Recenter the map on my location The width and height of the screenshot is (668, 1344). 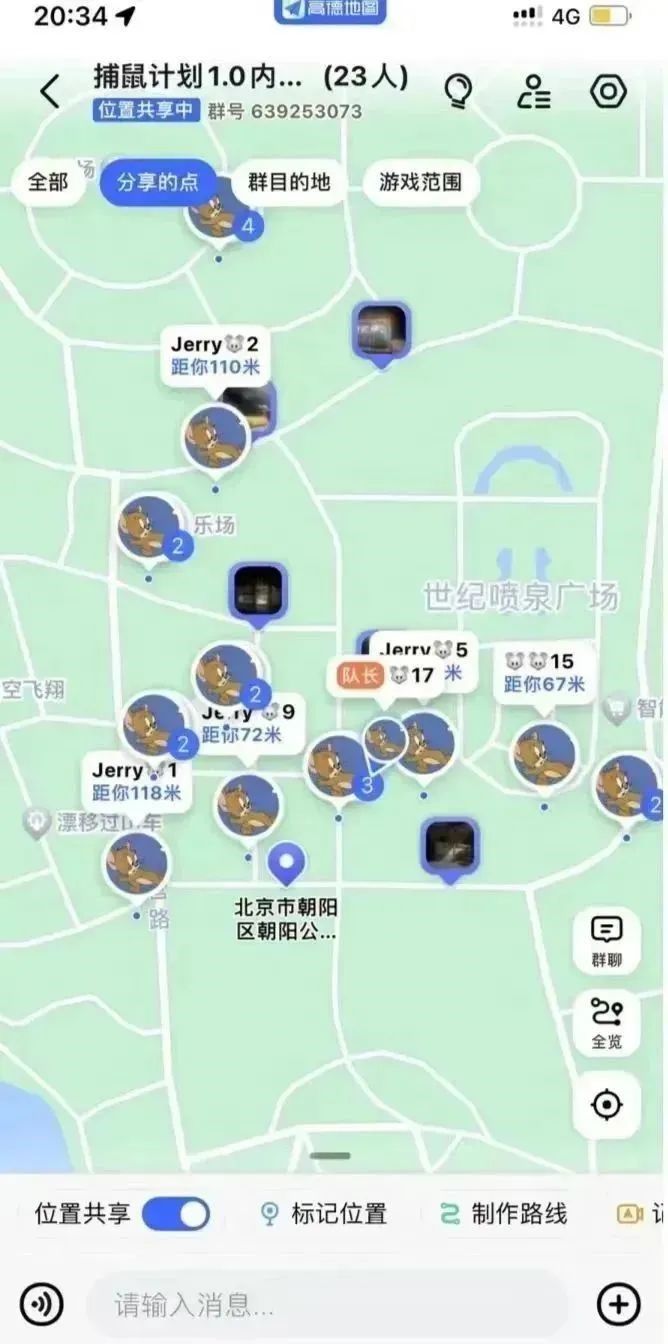click(x=606, y=1105)
